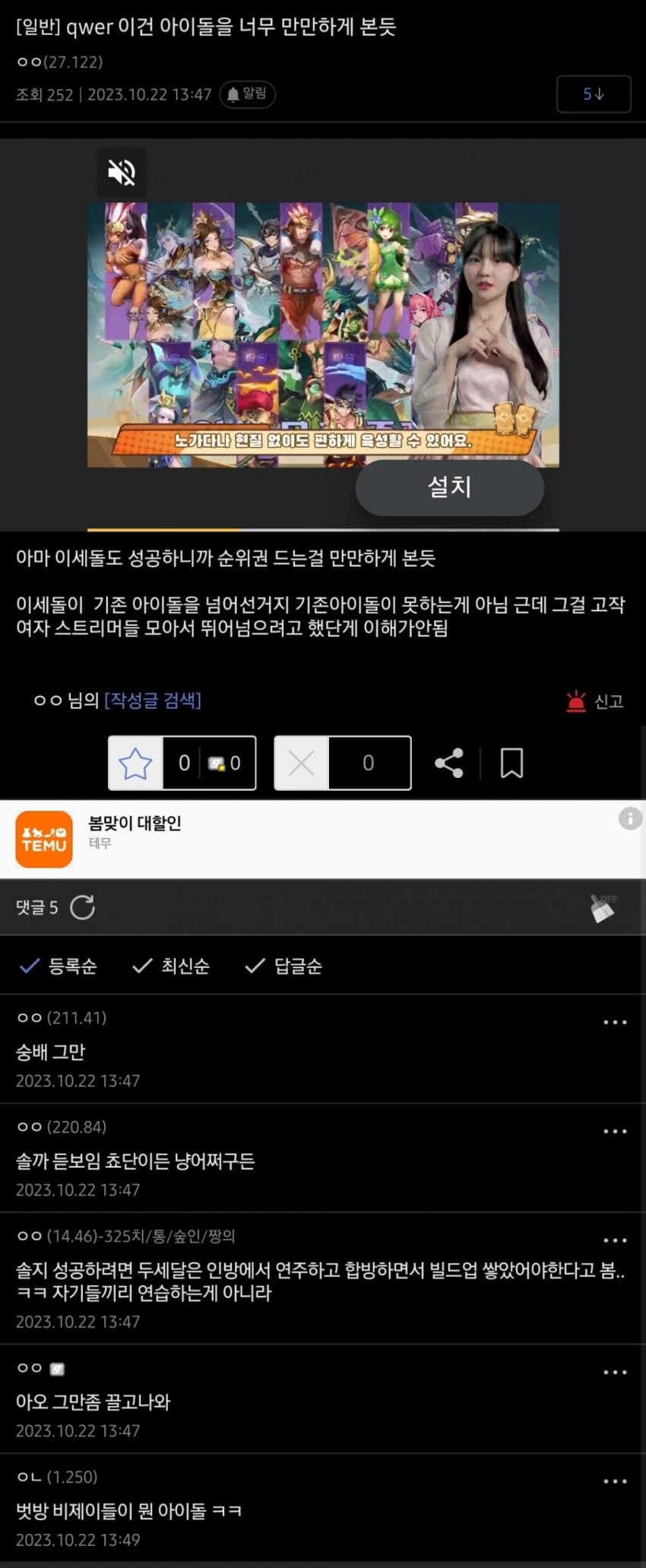
Task: Sort comments by 등록순
Action: click(59, 966)
